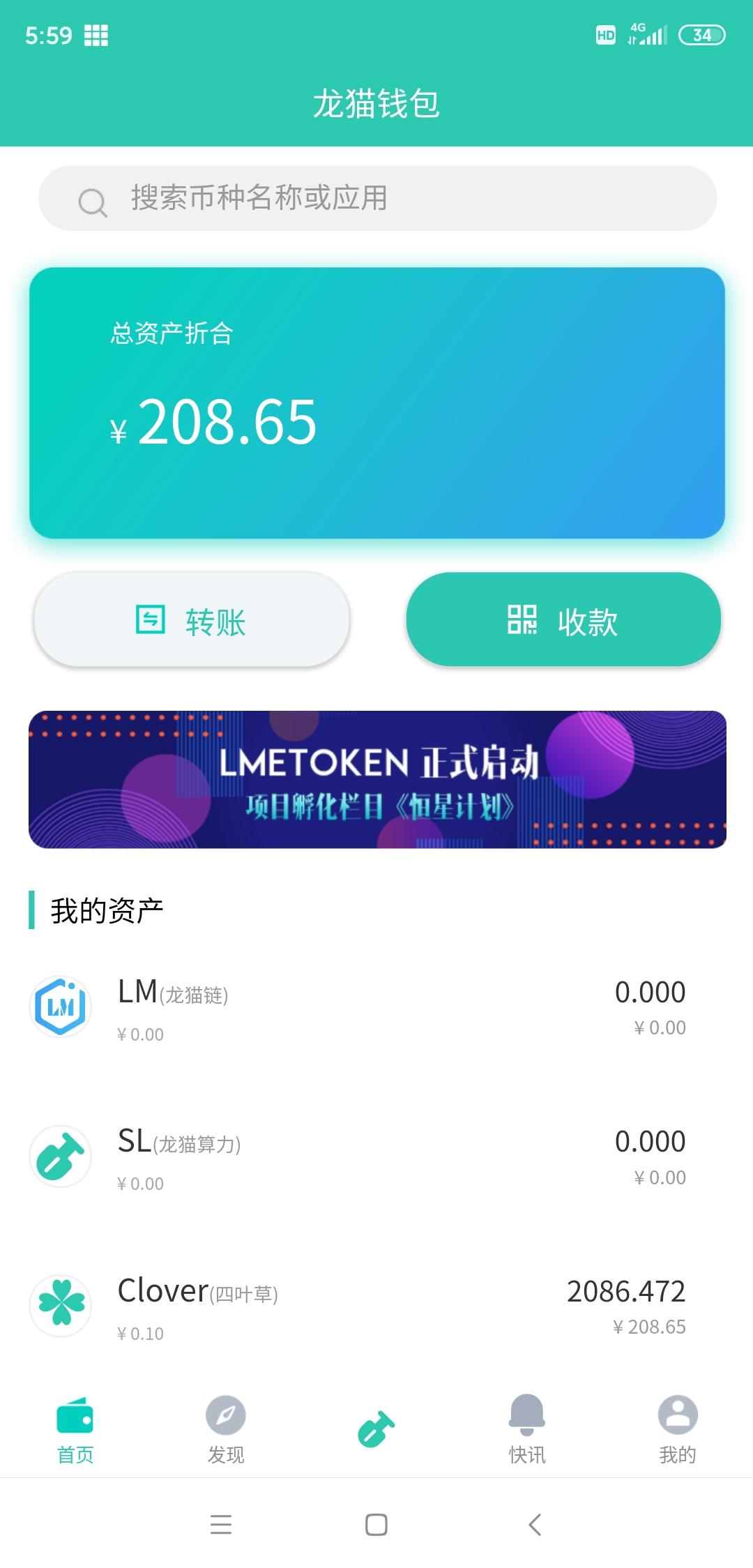Open 我的 via the profile icon

point(677,1417)
